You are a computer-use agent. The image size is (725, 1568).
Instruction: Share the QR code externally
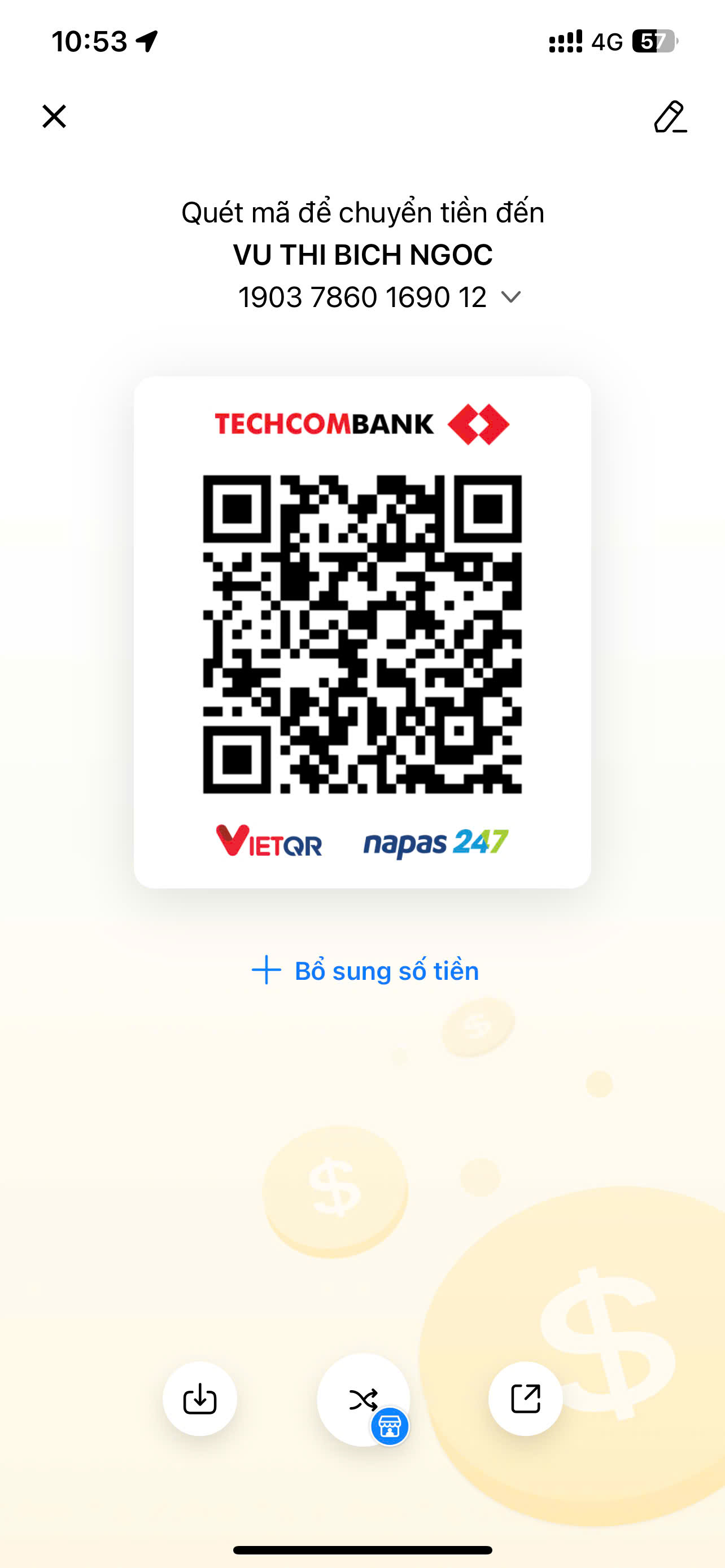pyautogui.click(x=525, y=1399)
